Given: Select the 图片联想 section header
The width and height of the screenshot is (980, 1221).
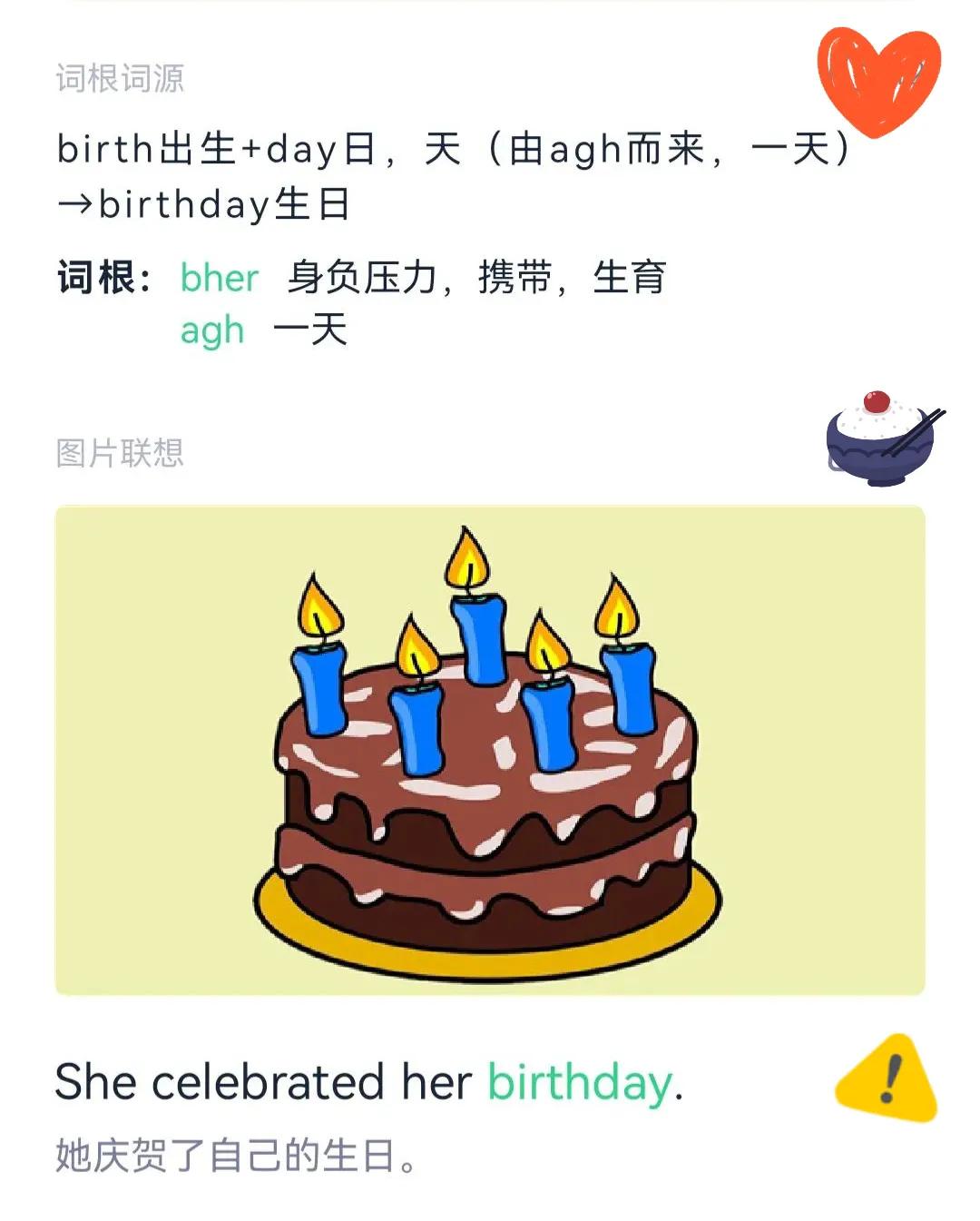Looking at the screenshot, I should [119, 451].
